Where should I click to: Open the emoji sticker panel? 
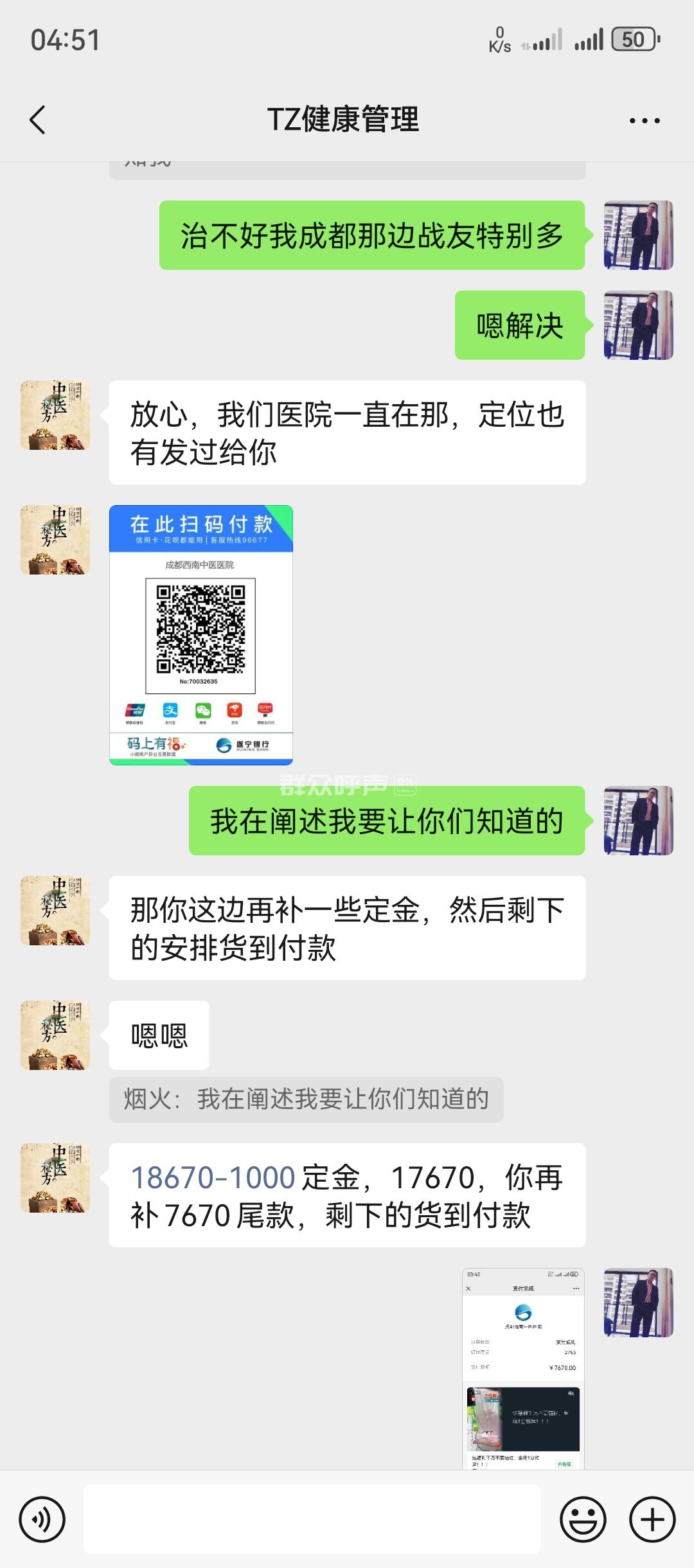(583, 1520)
